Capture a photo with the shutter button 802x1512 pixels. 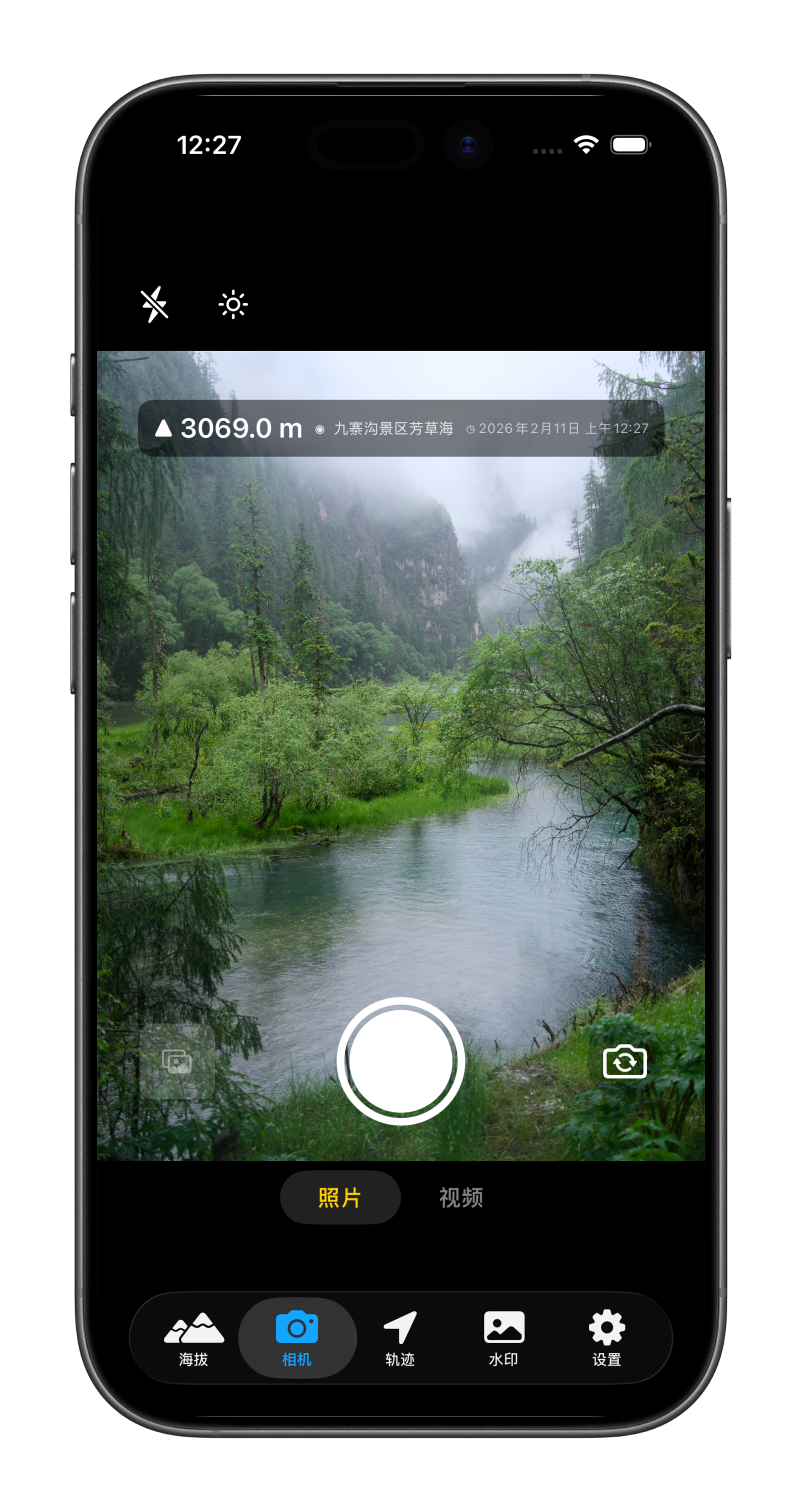coord(401,1061)
